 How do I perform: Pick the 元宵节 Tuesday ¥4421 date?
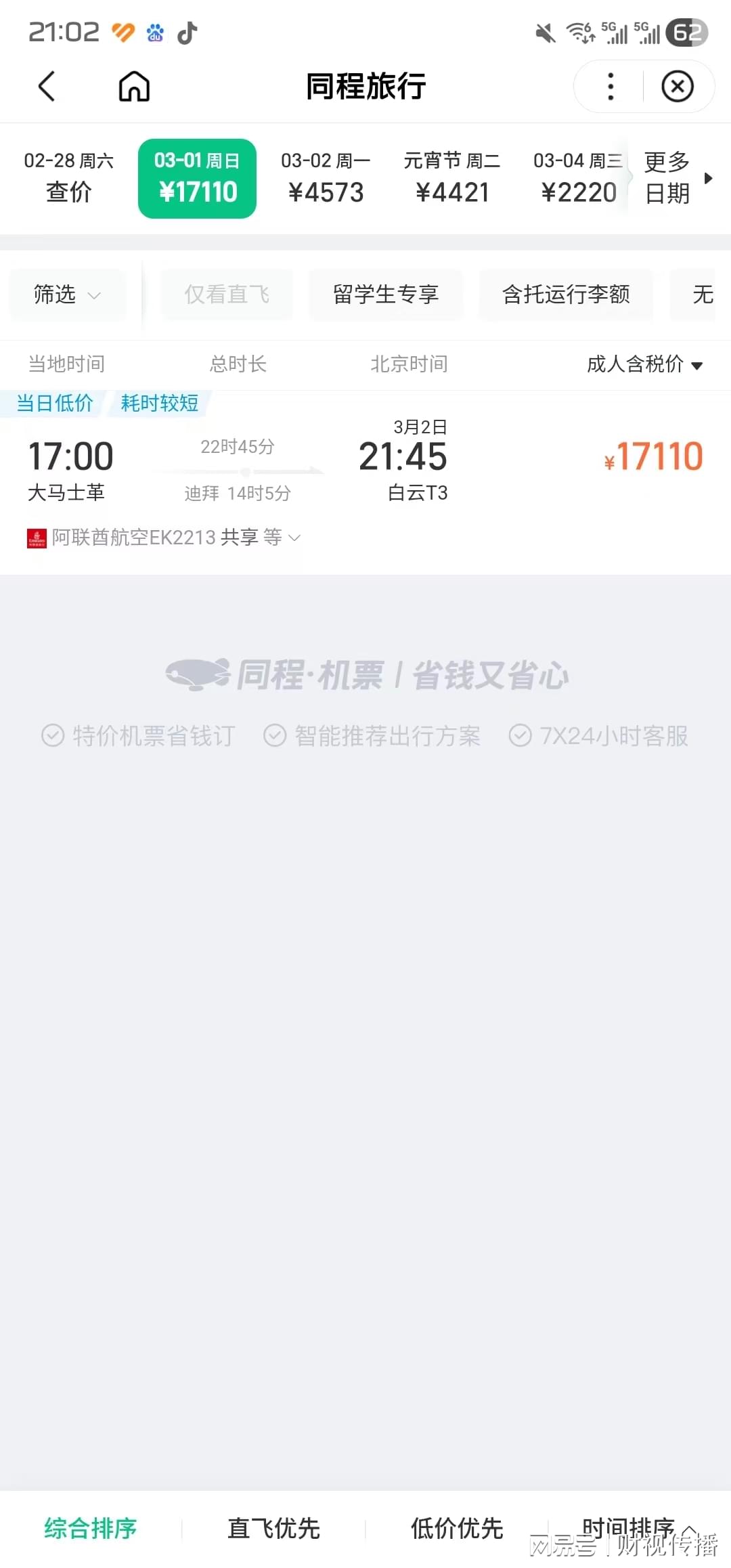(x=451, y=178)
